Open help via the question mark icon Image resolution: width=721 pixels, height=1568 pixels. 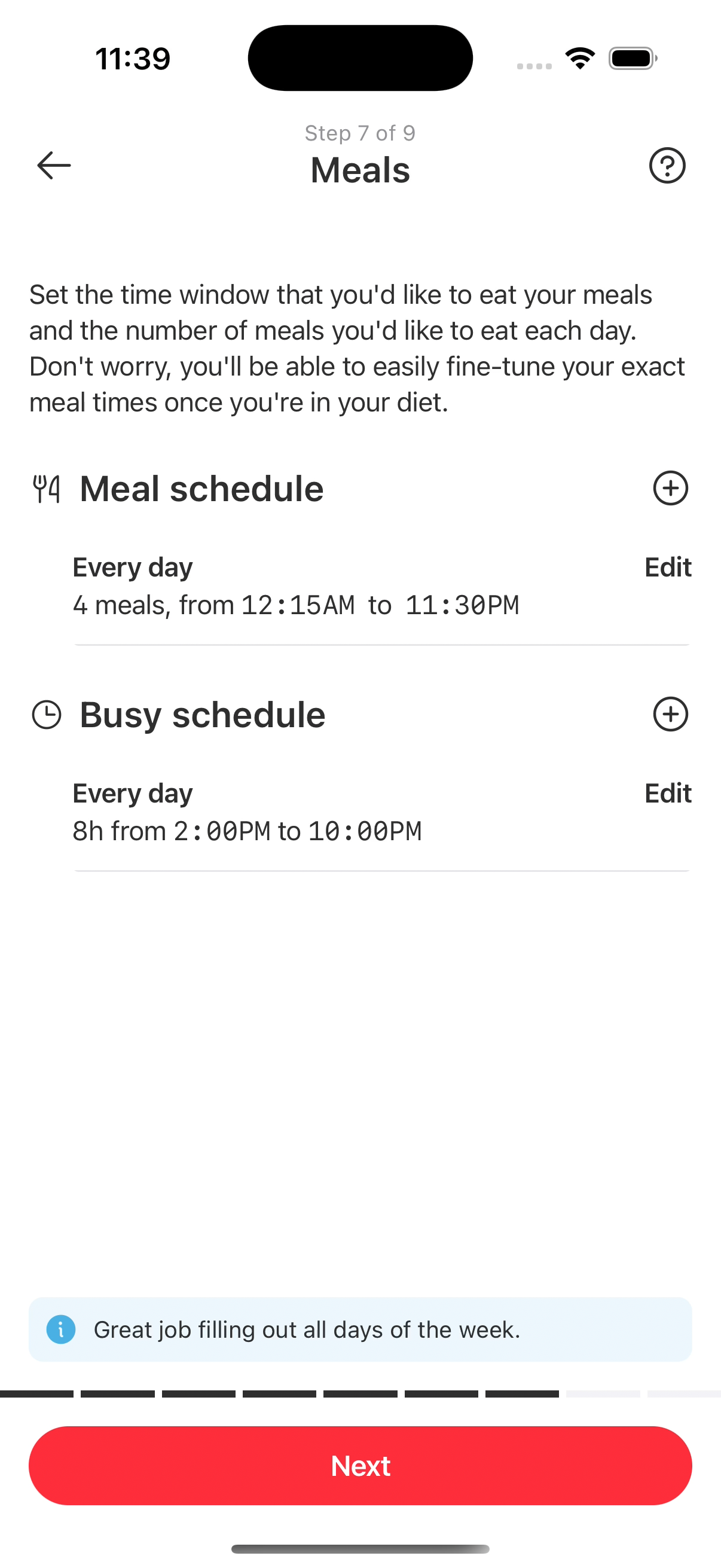point(667,166)
